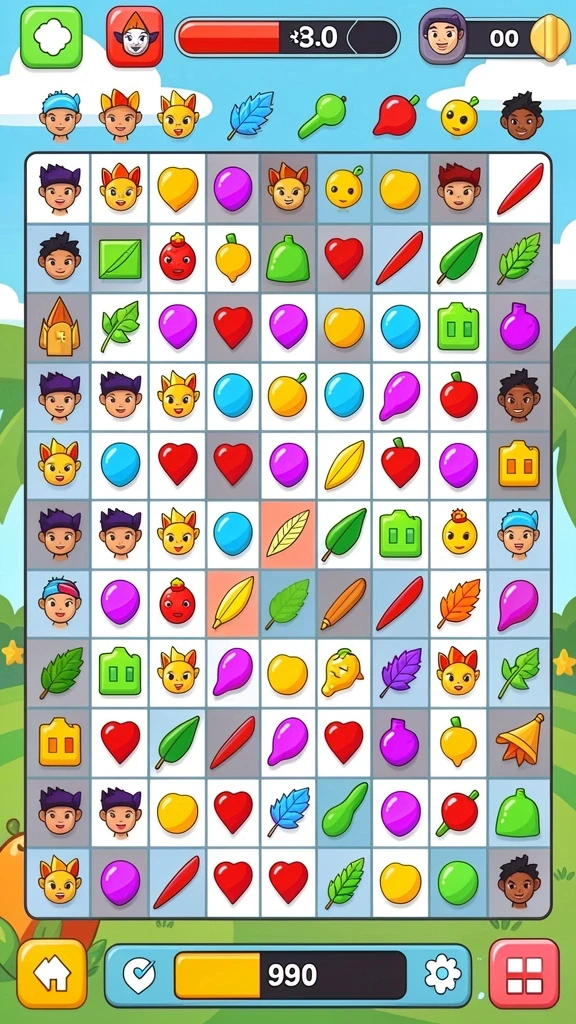
Task: Open the red grid menu button
Action: [x=524, y=974]
